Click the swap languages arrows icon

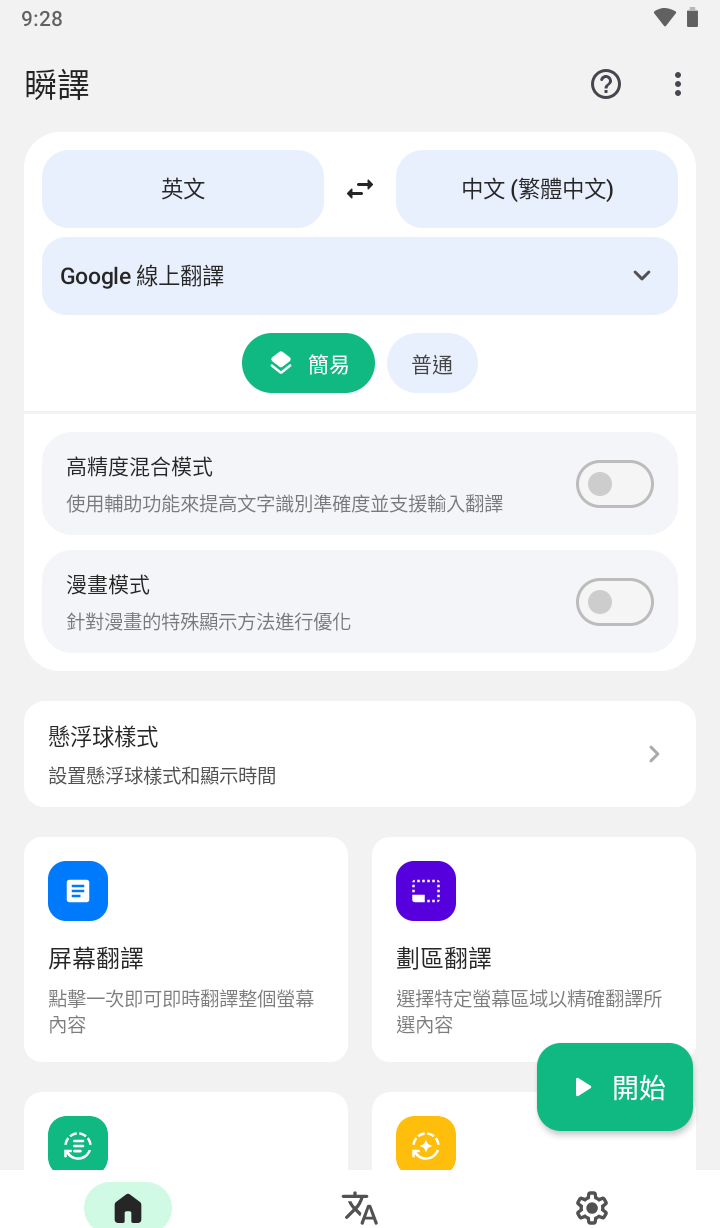point(360,188)
